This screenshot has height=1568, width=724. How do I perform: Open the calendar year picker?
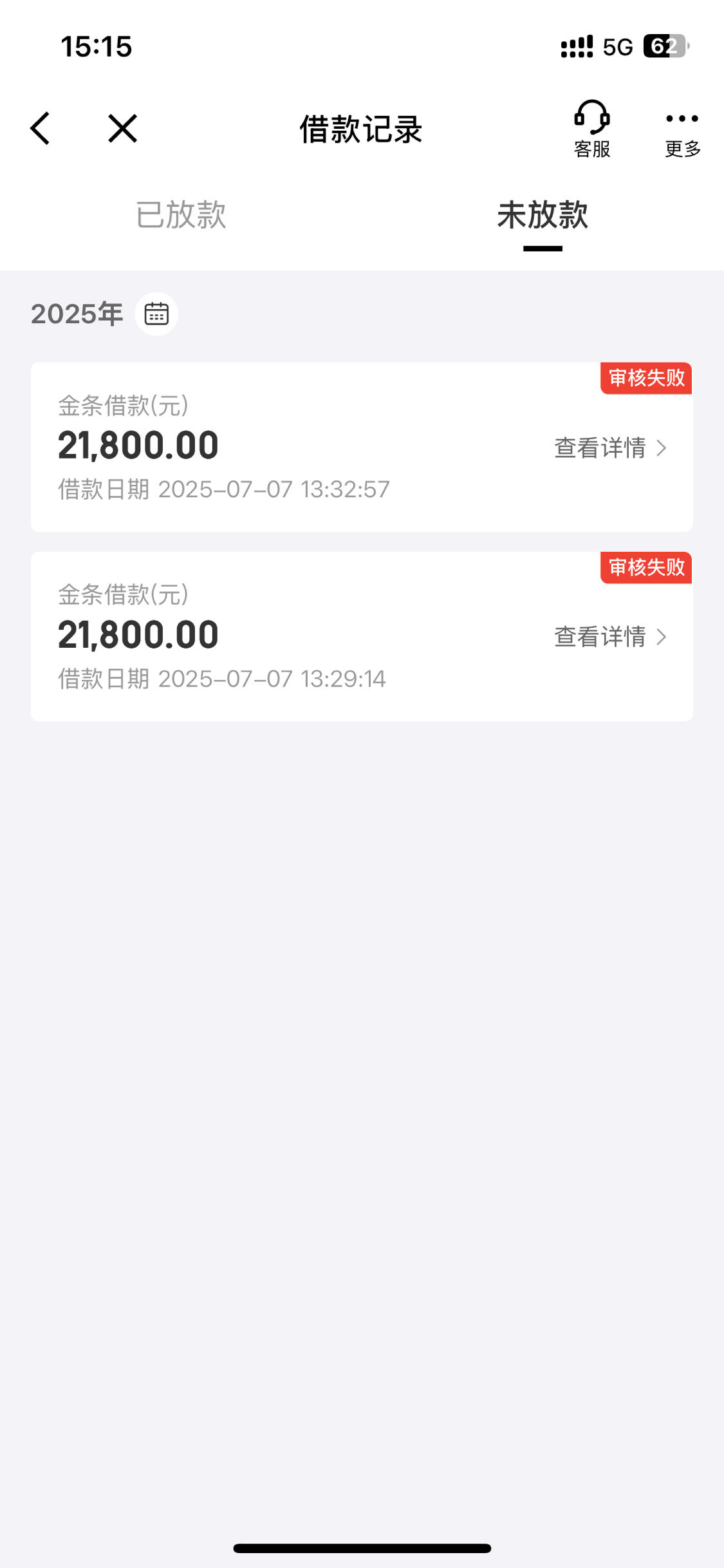156,314
